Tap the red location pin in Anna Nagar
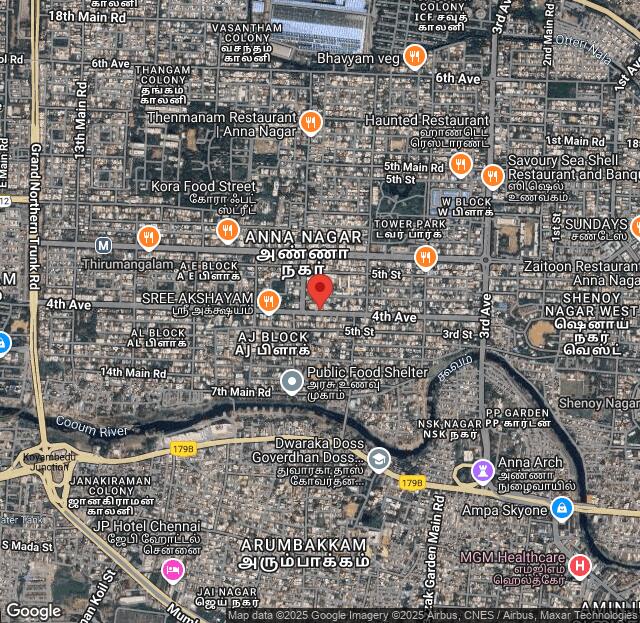Screen dimensions: 640x623 (x=319, y=290)
